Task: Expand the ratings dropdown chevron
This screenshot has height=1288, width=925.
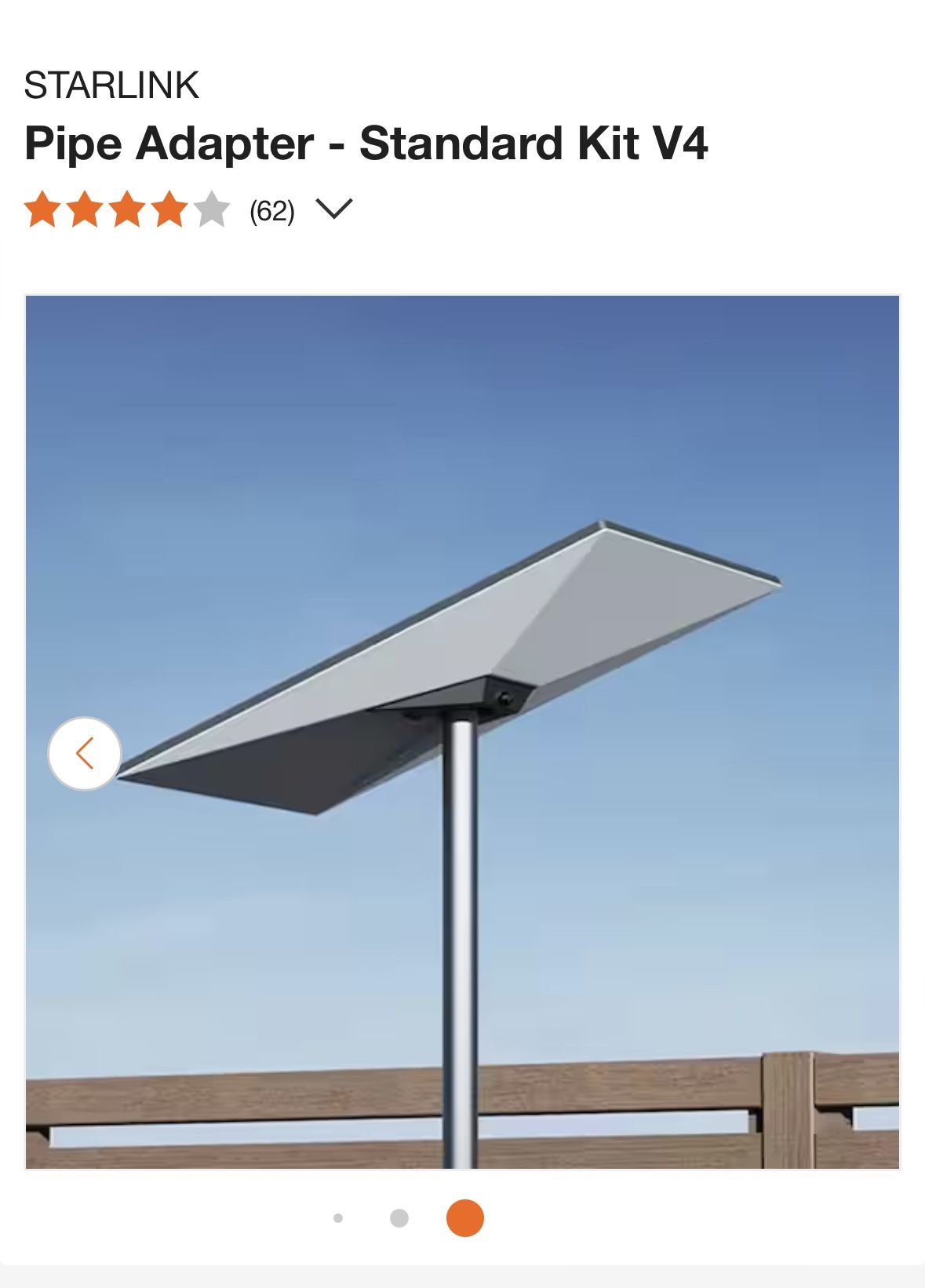Action: pos(333,209)
